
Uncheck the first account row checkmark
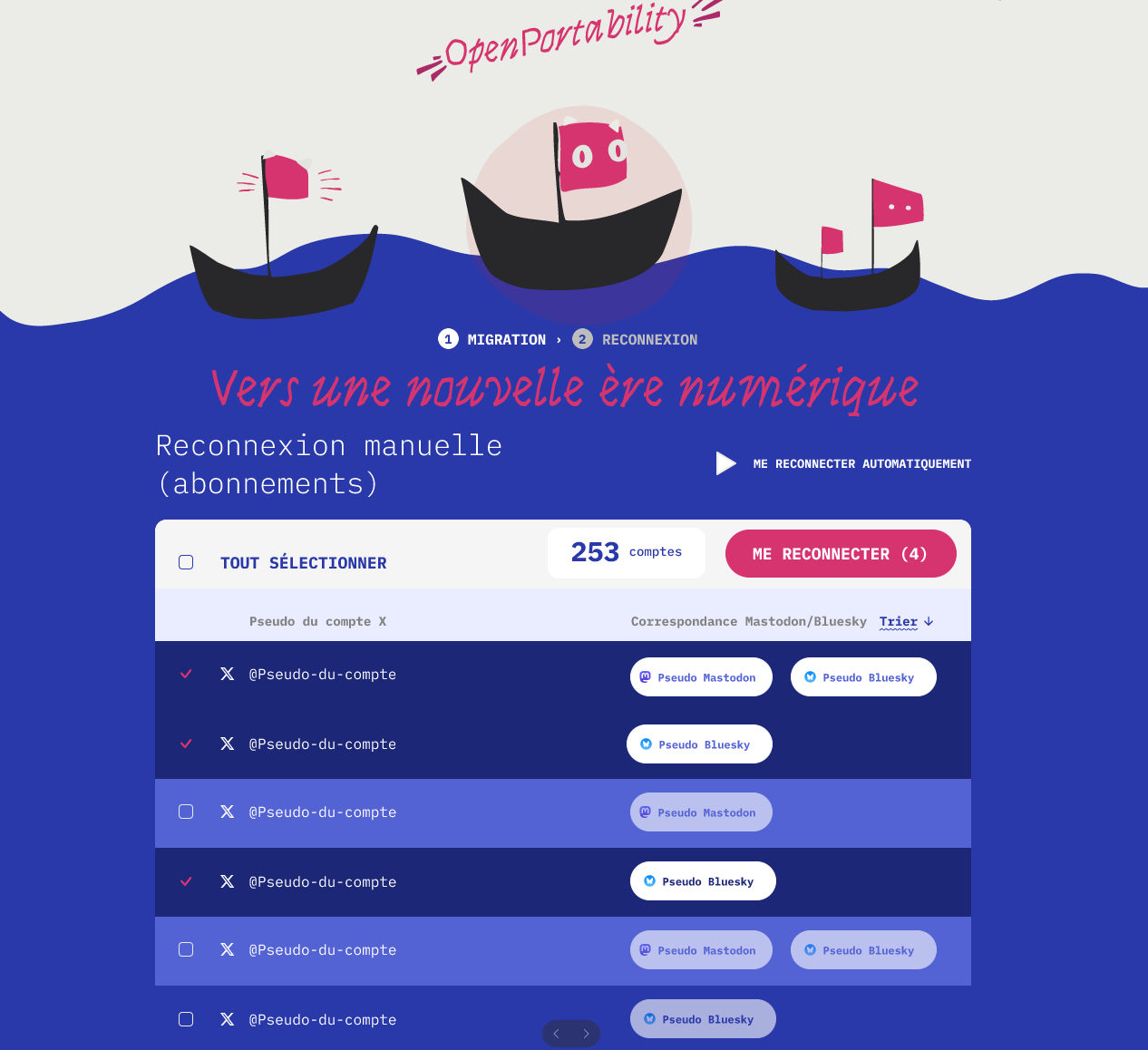tap(186, 674)
